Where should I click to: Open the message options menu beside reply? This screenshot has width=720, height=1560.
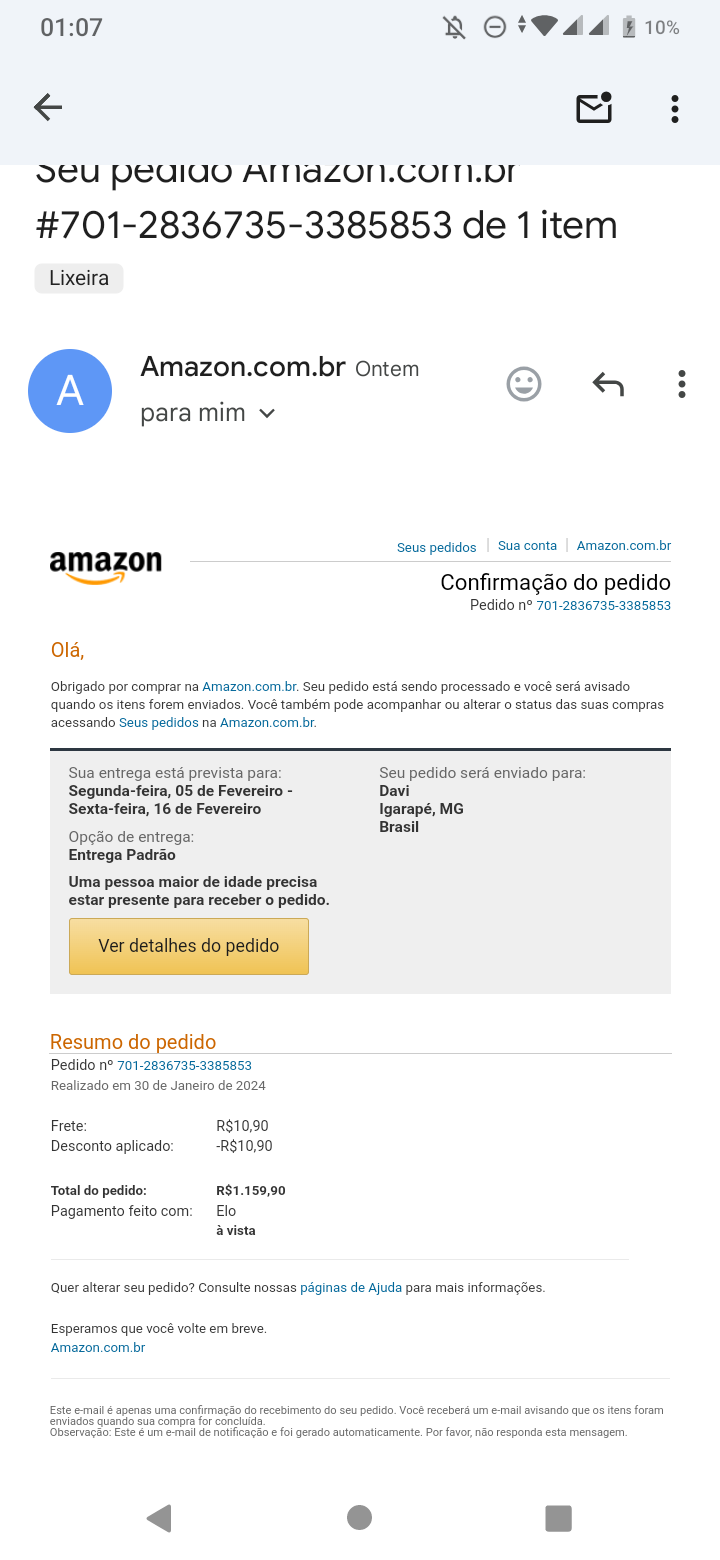coord(681,384)
